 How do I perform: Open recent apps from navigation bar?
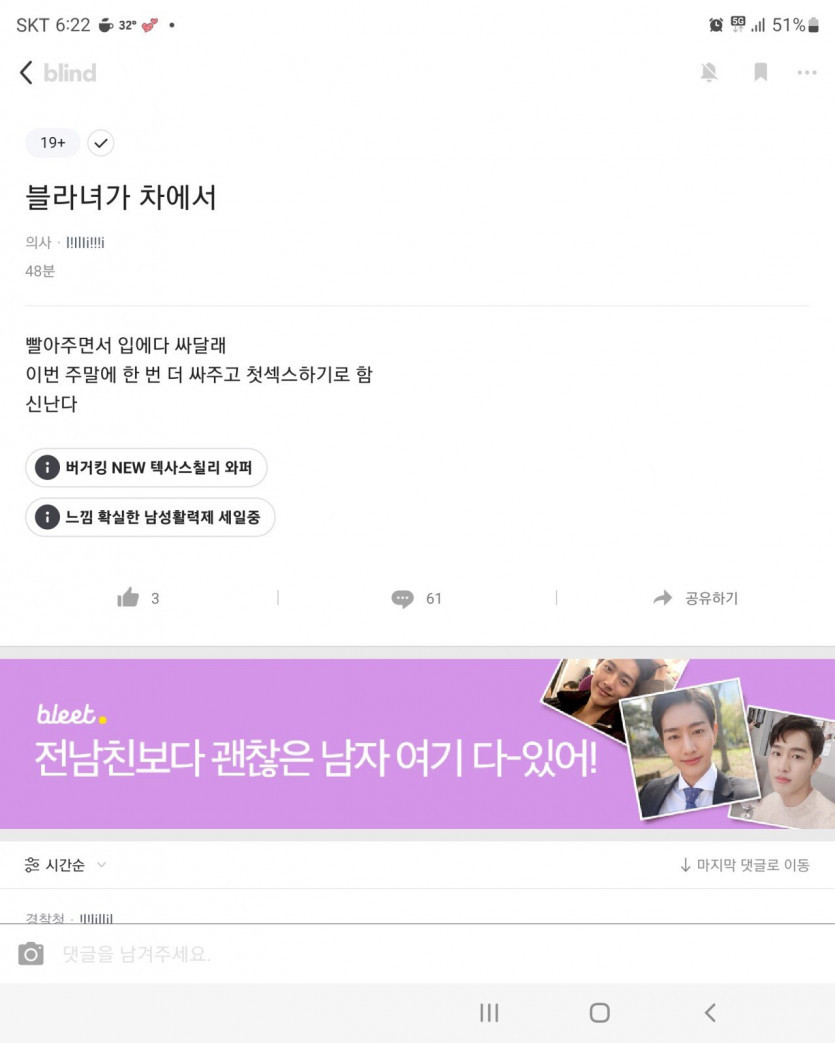coord(489,1013)
